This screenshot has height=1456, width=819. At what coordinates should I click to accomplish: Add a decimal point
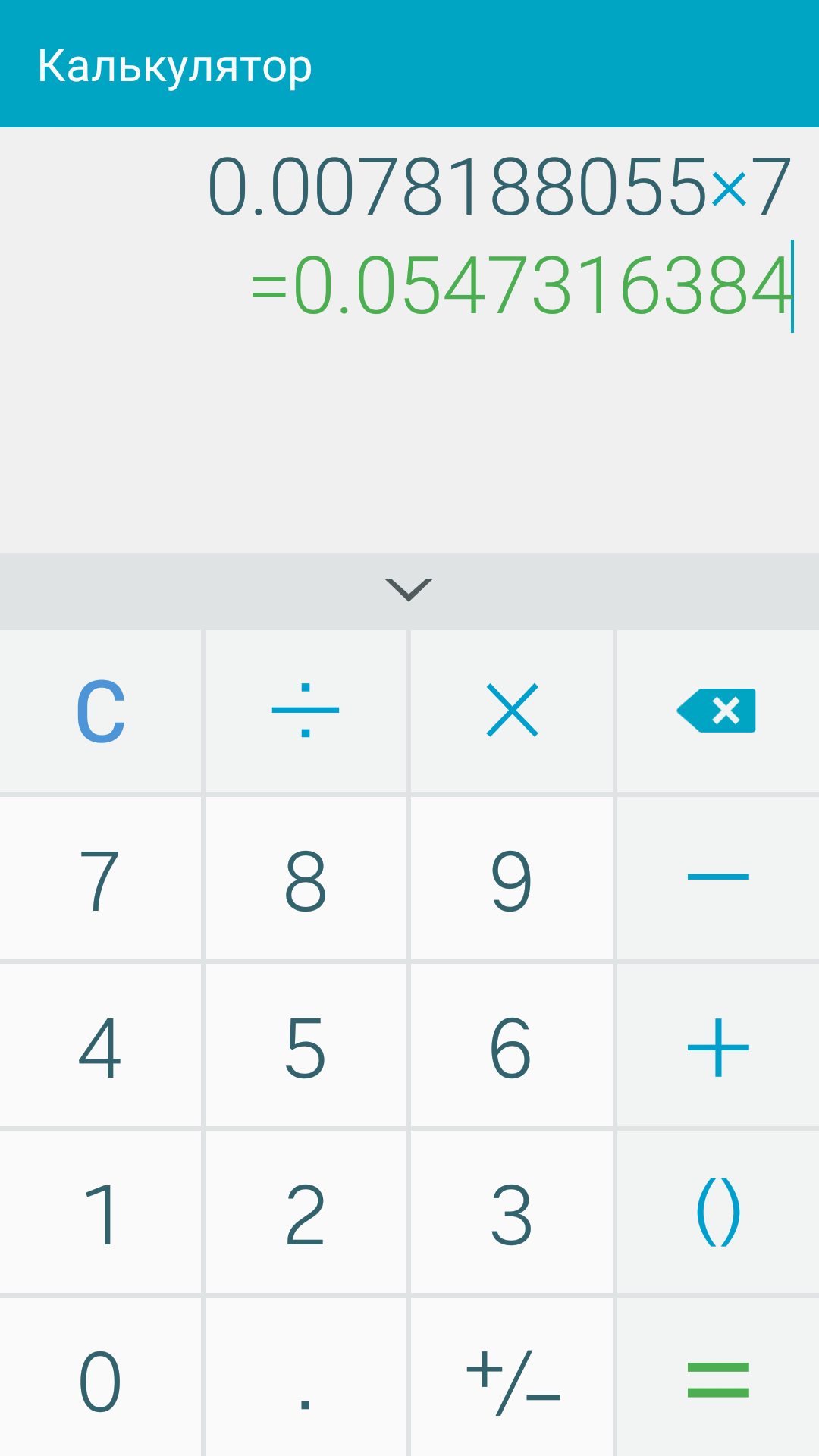tap(306, 1377)
